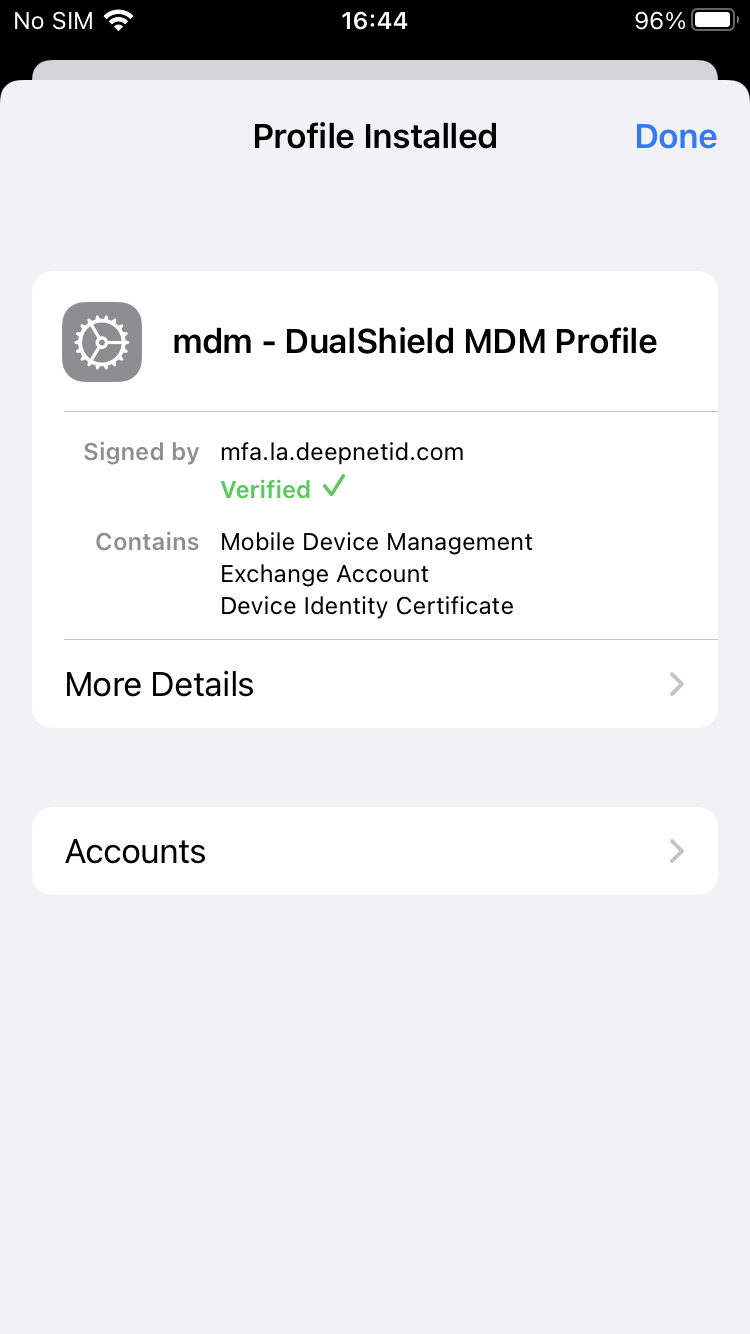The height and width of the screenshot is (1334, 750).
Task: Tap Done to close Profile Installed
Action: [675, 137]
